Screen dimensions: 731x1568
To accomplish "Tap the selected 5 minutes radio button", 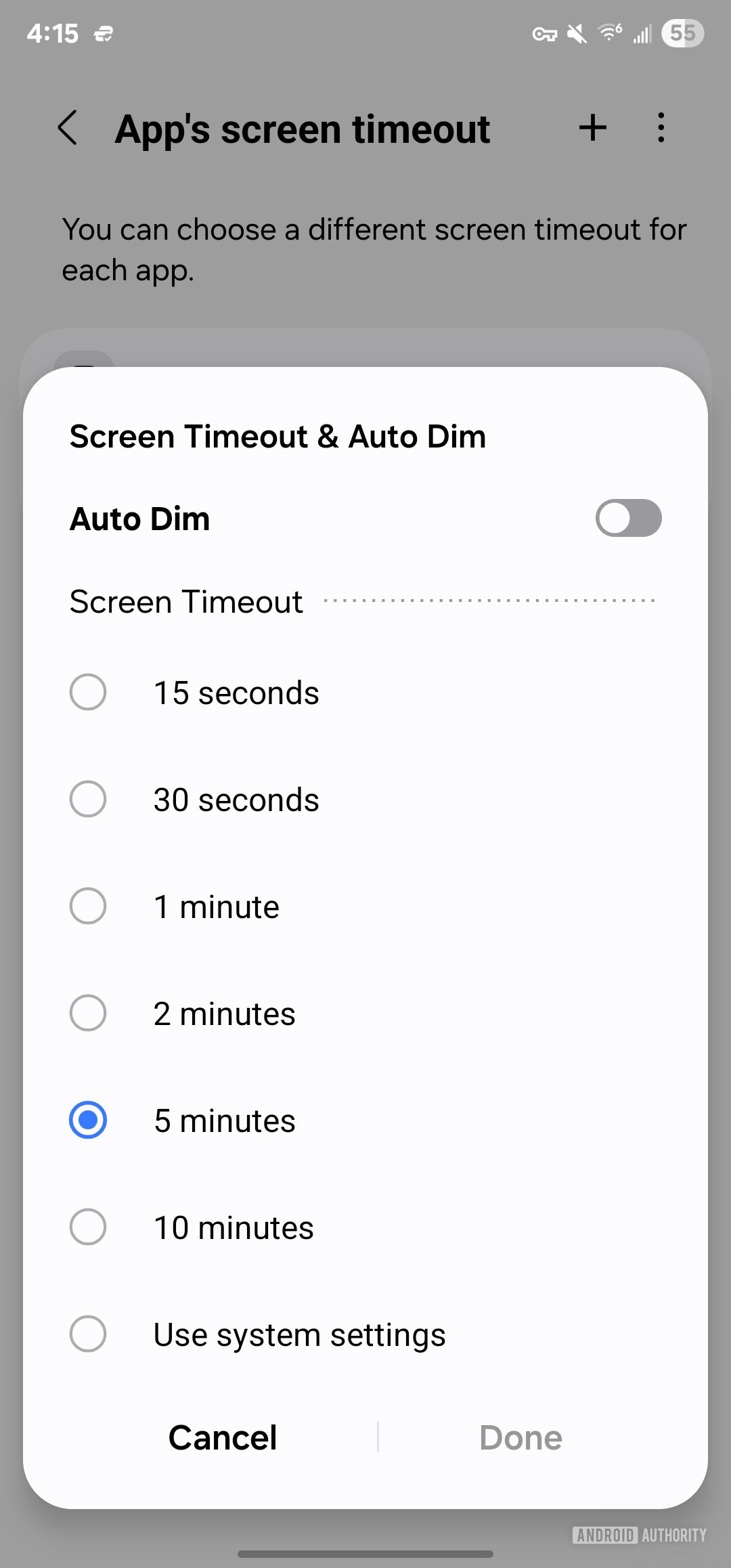I will click(x=87, y=1120).
